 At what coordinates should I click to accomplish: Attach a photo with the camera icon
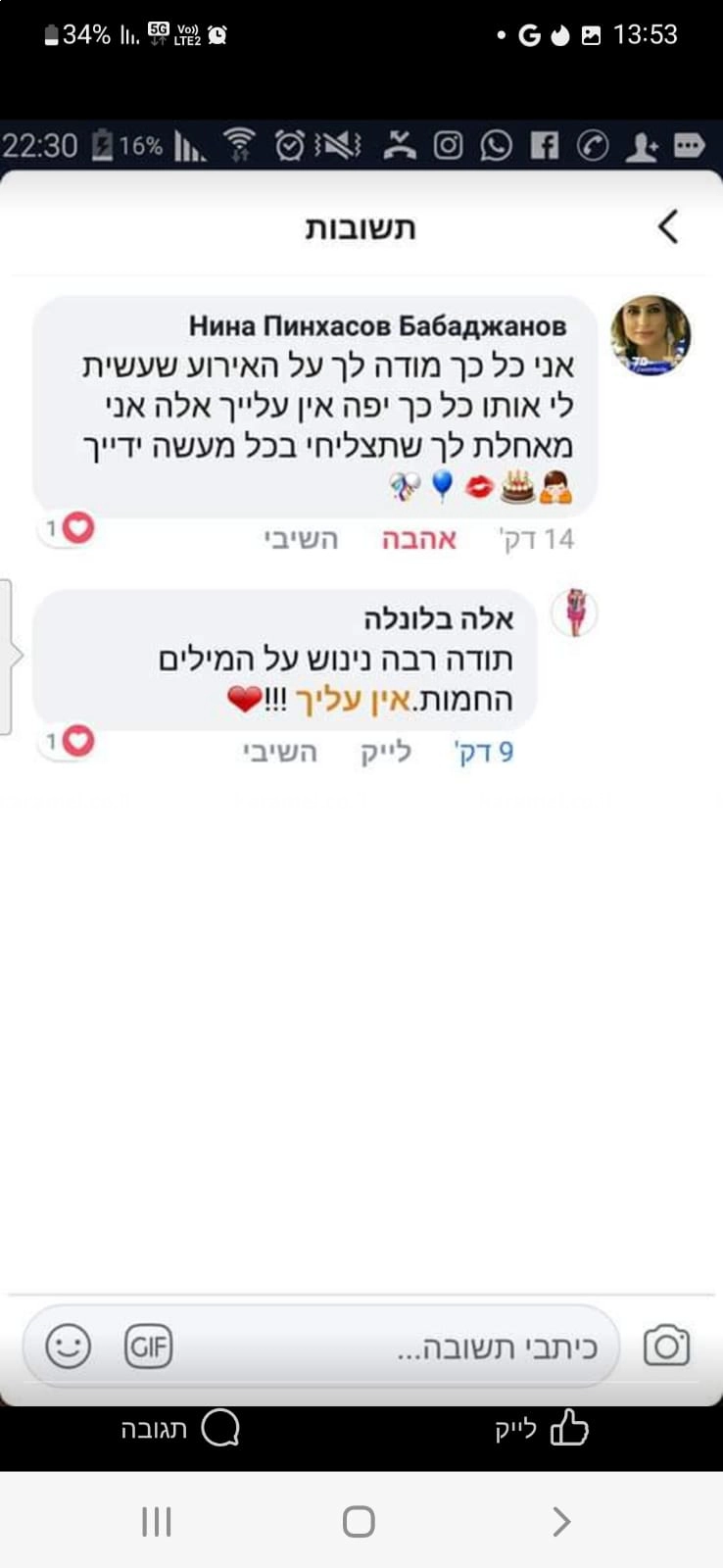point(666,1346)
